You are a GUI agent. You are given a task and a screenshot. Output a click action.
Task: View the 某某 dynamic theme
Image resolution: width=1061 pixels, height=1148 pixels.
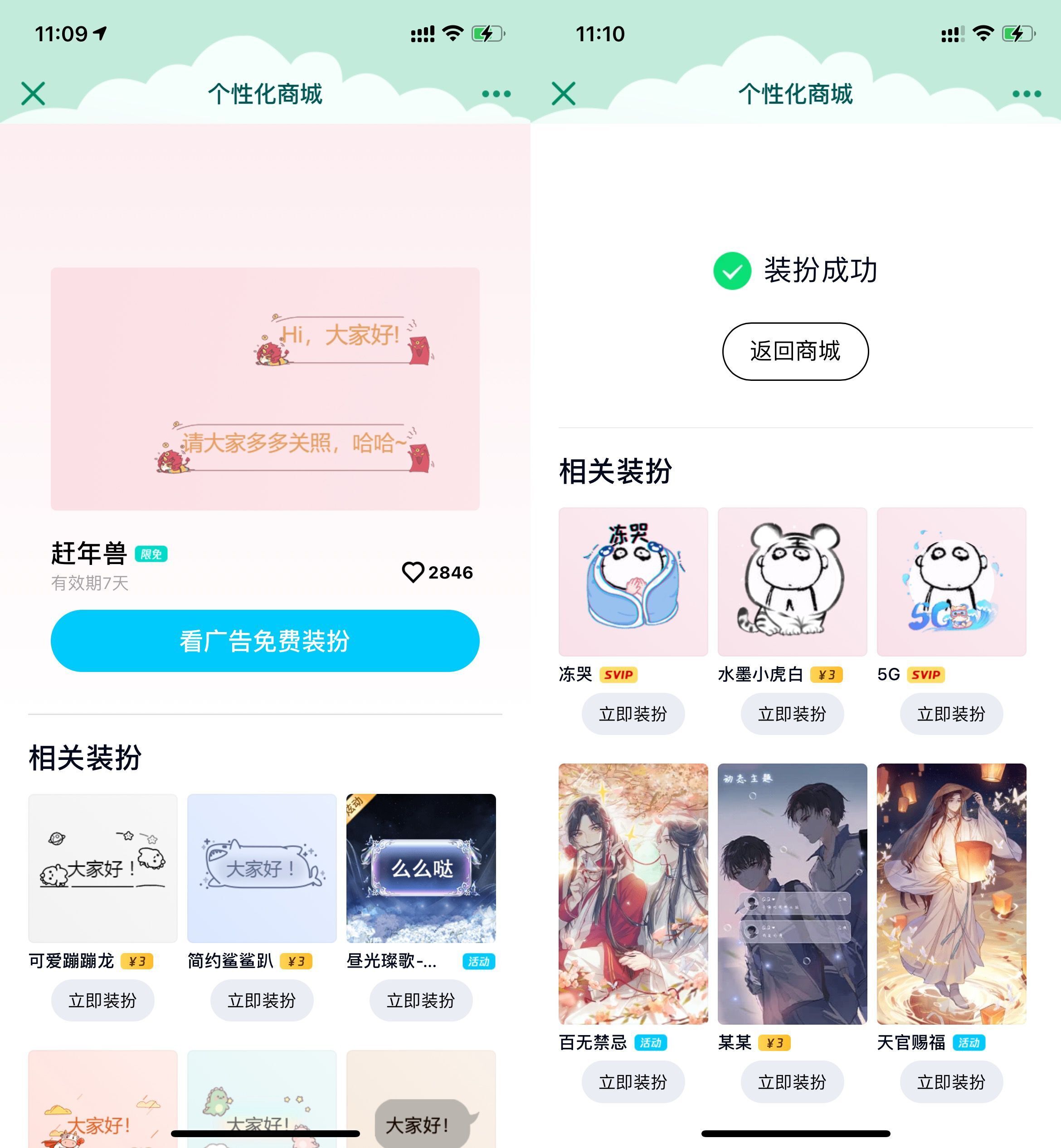[792, 894]
